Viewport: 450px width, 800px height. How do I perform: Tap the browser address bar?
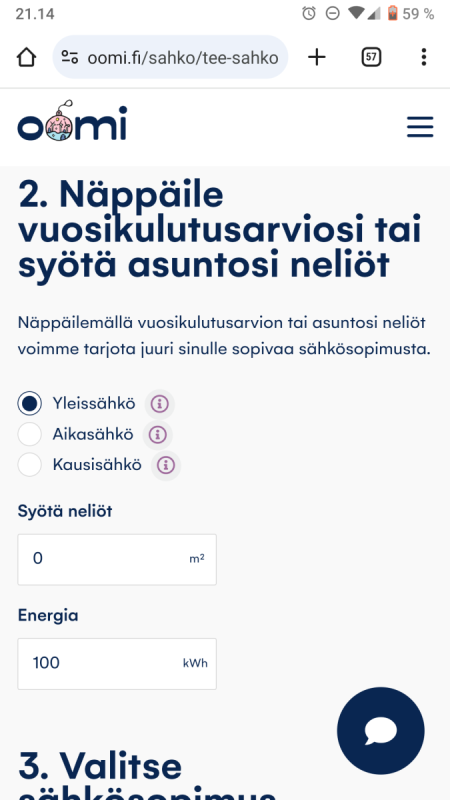pyautogui.click(x=170, y=57)
